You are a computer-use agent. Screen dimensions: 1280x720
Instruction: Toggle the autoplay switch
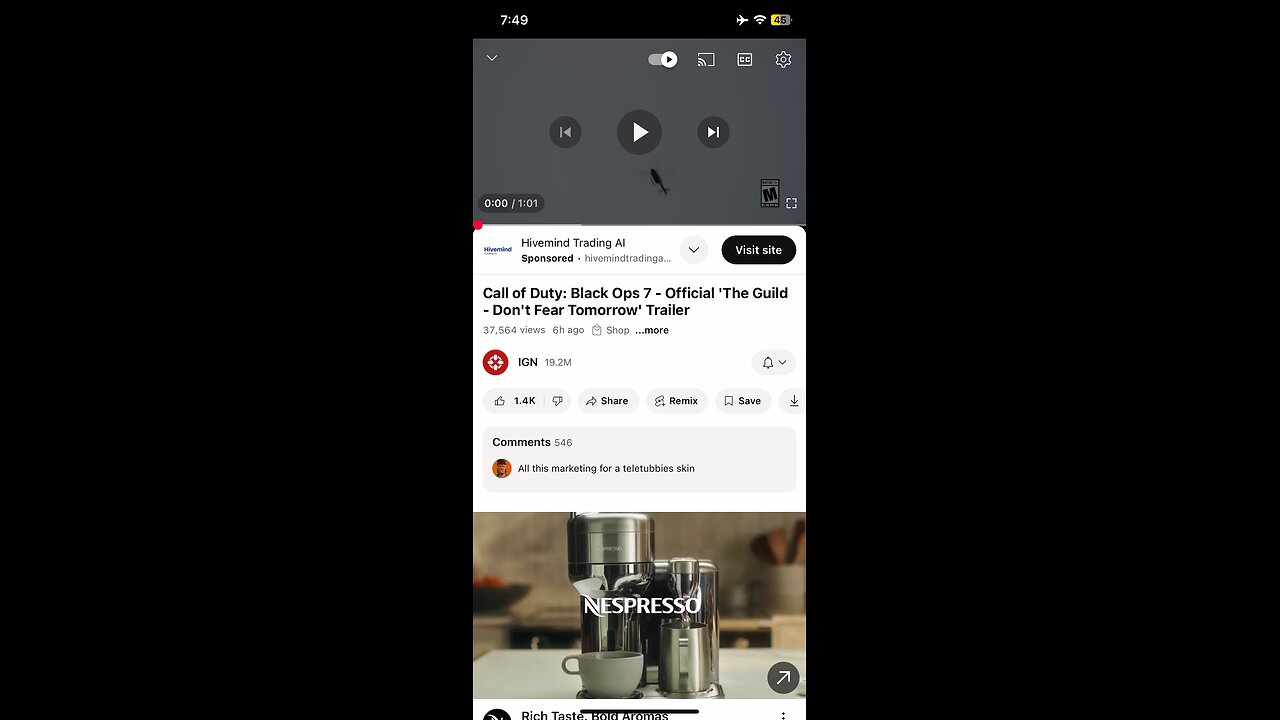click(x=662, y=60)
